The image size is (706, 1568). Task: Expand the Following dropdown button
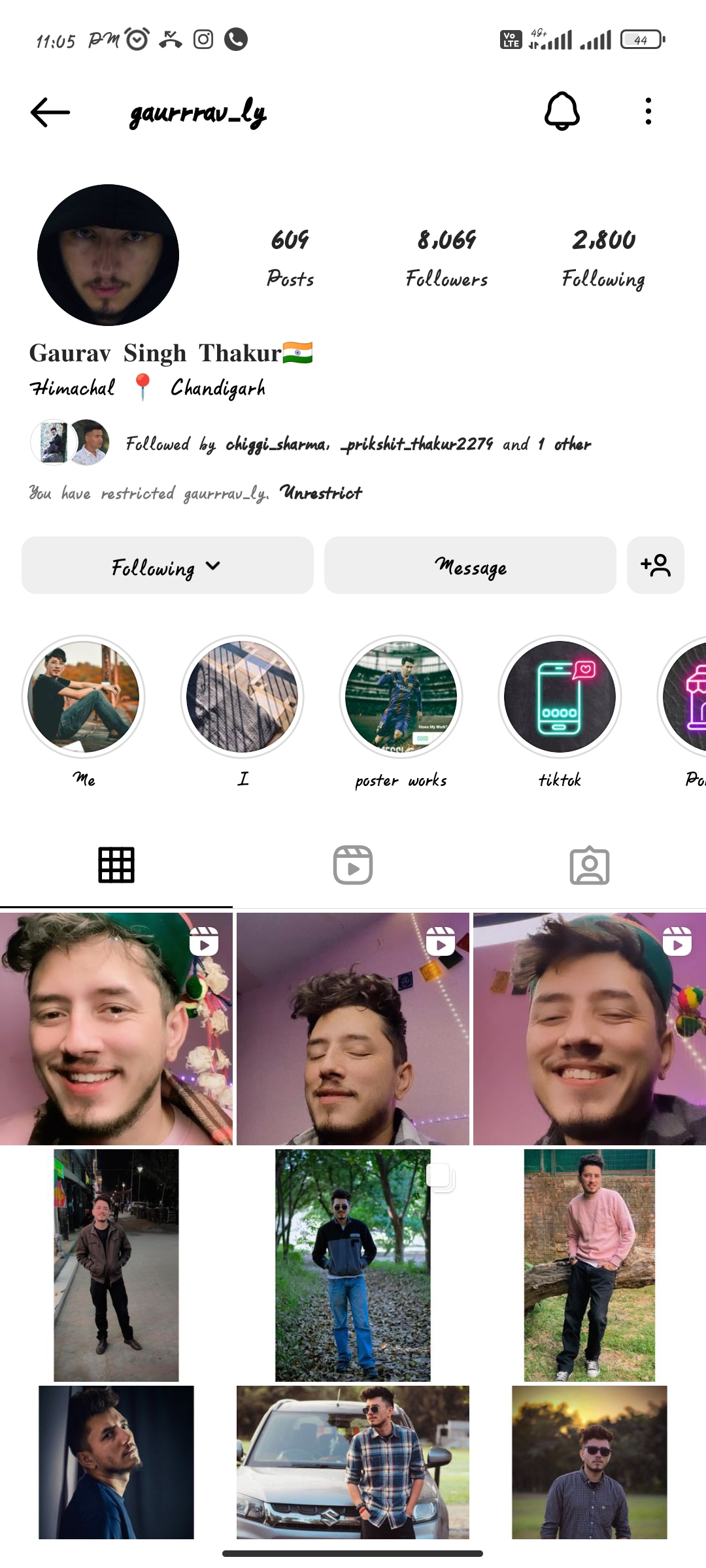coord(167,566)
